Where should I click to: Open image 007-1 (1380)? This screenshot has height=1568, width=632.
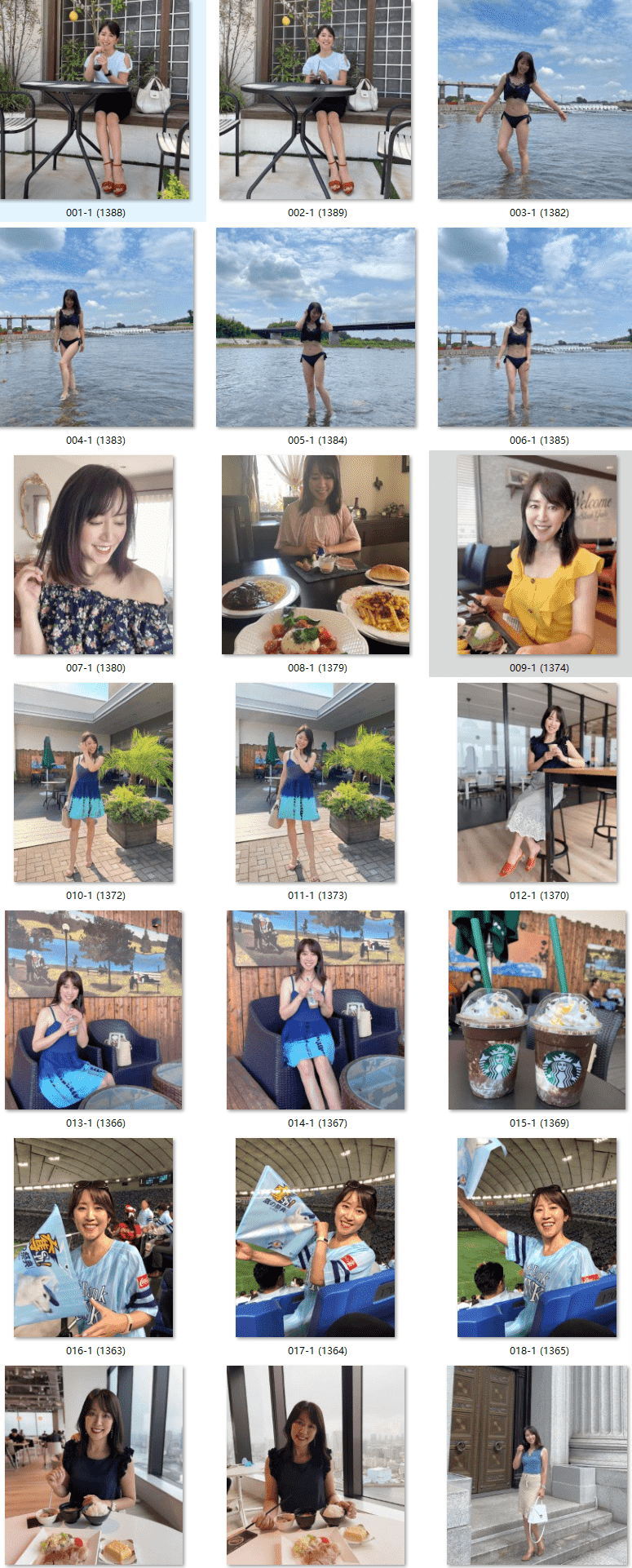click(x=94, y=555)
